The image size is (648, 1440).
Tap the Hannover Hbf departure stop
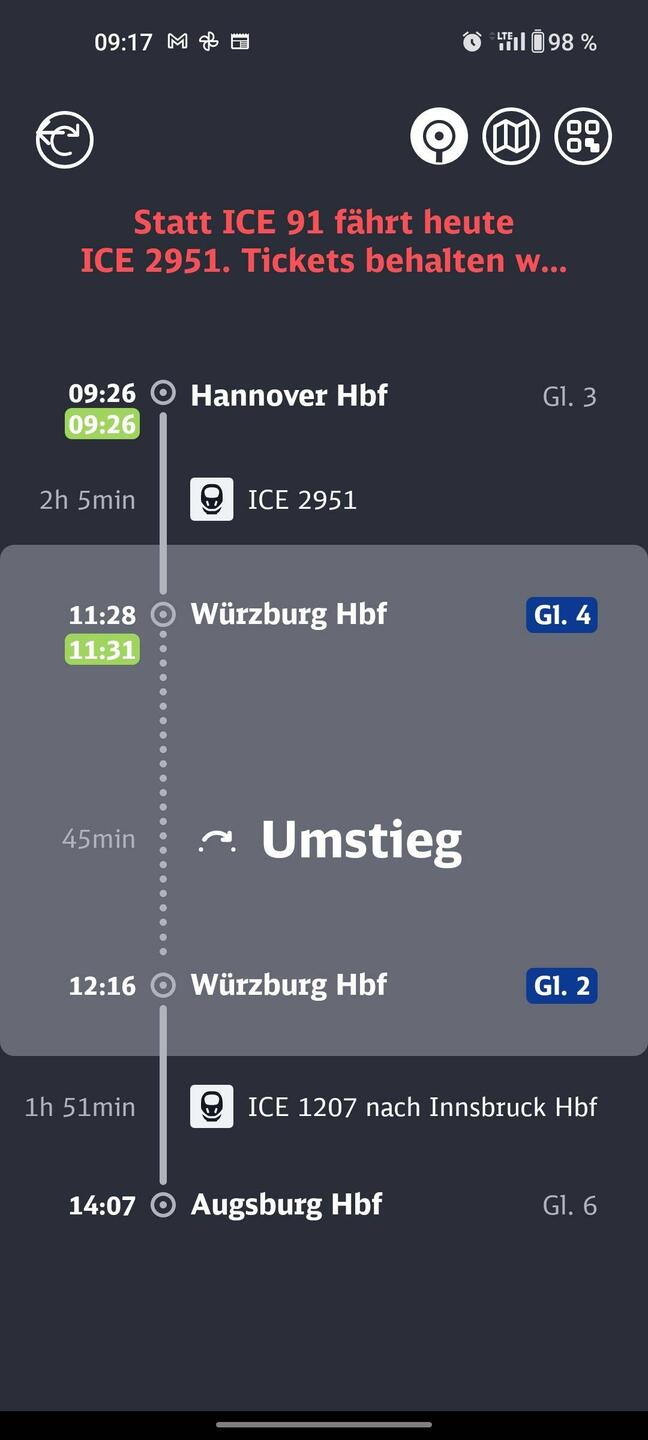pos(289,395)
